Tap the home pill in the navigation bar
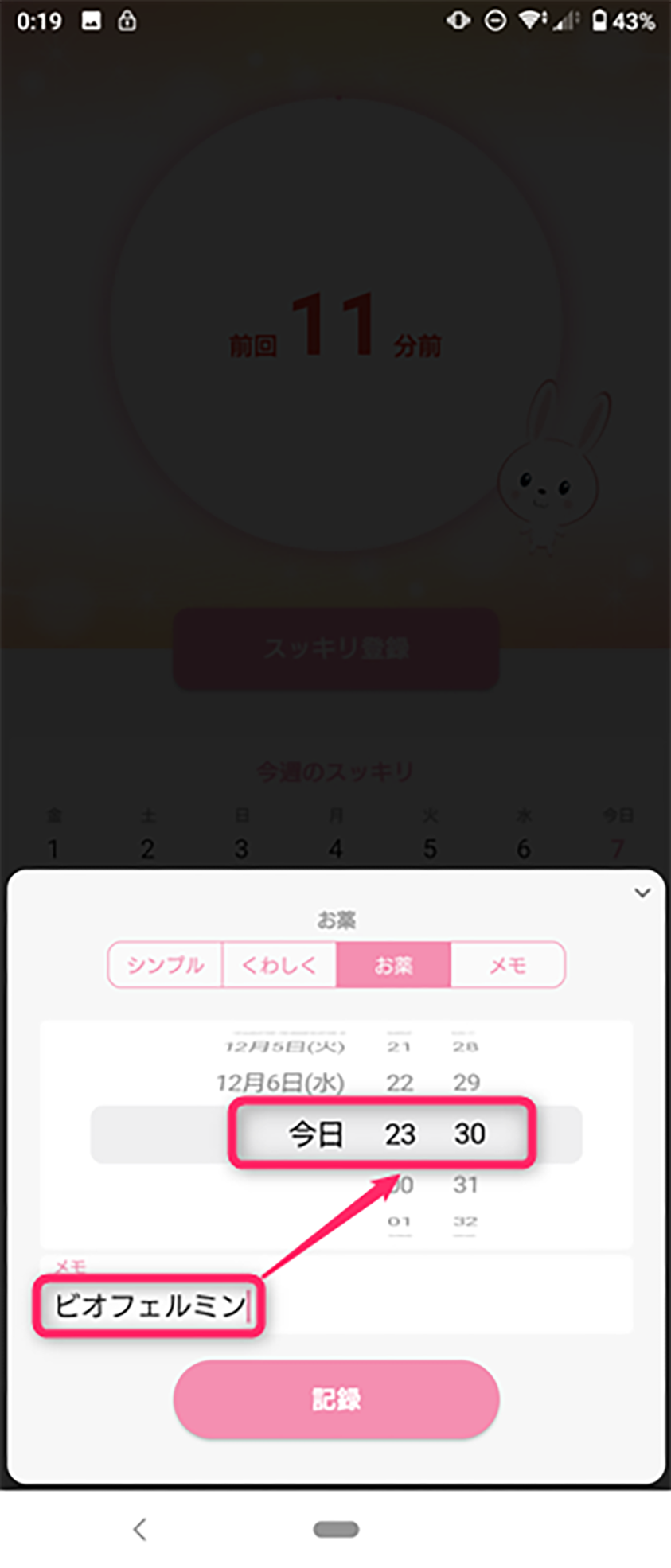This screenshot has height=1568, width=671. coord(336,1528)
